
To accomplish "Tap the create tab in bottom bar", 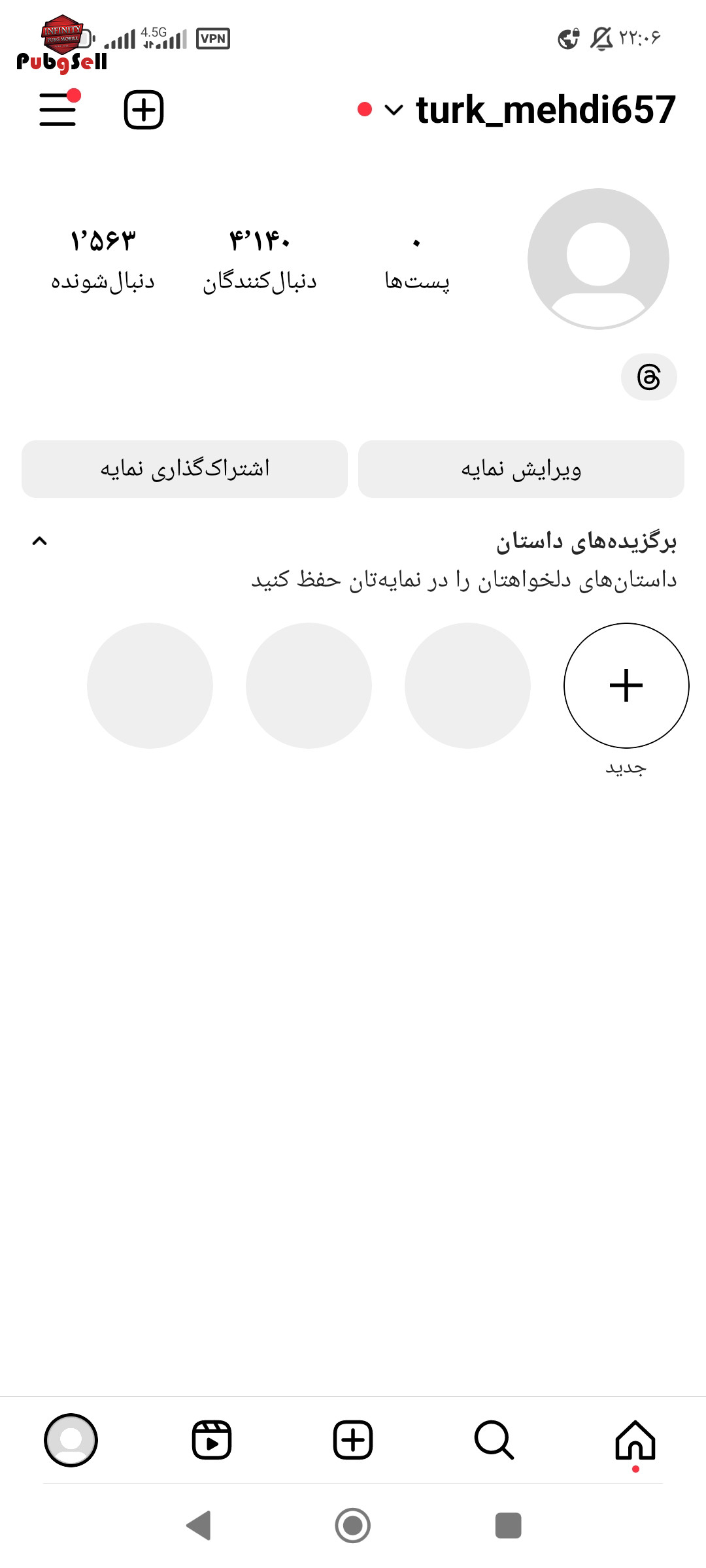I will pos(353,1440).
